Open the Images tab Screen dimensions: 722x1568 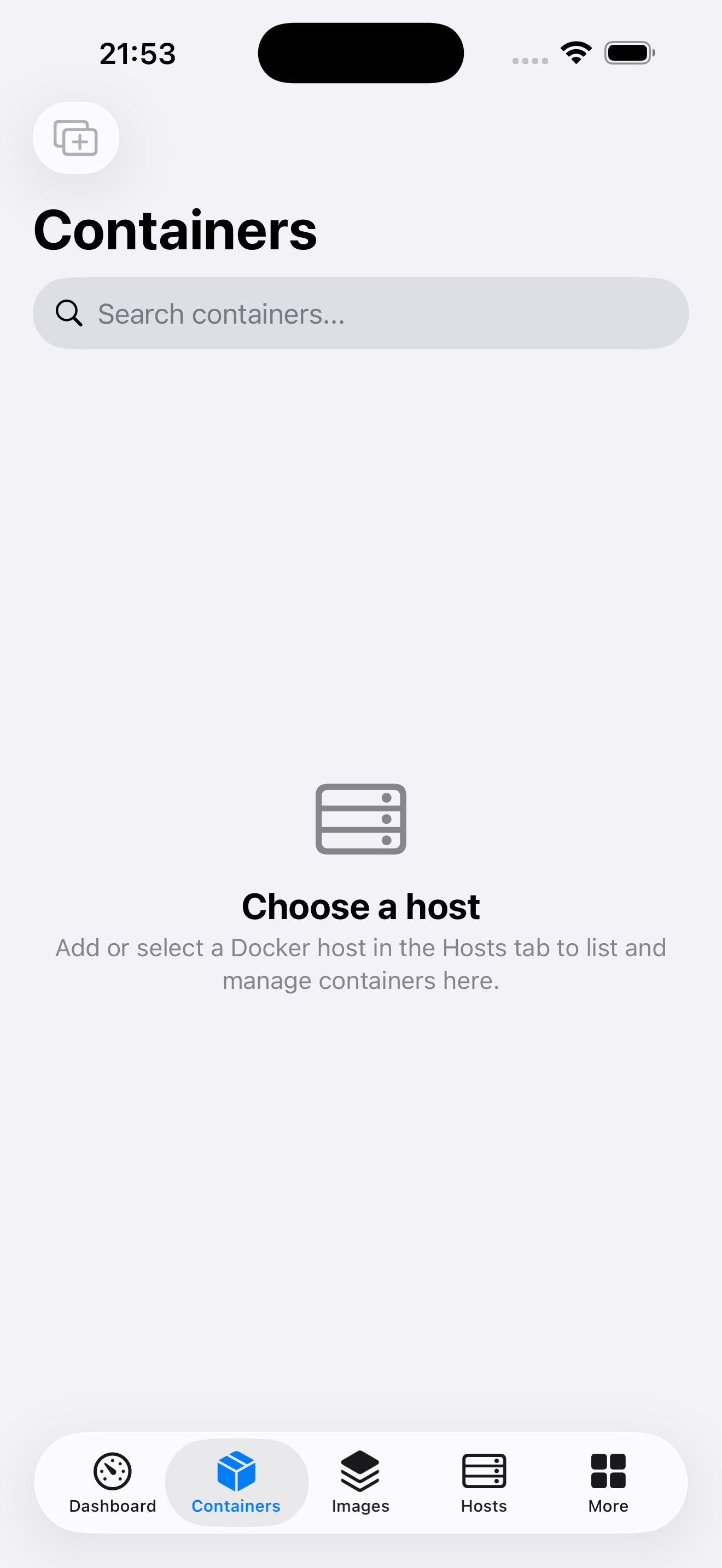coord(360,1483)
